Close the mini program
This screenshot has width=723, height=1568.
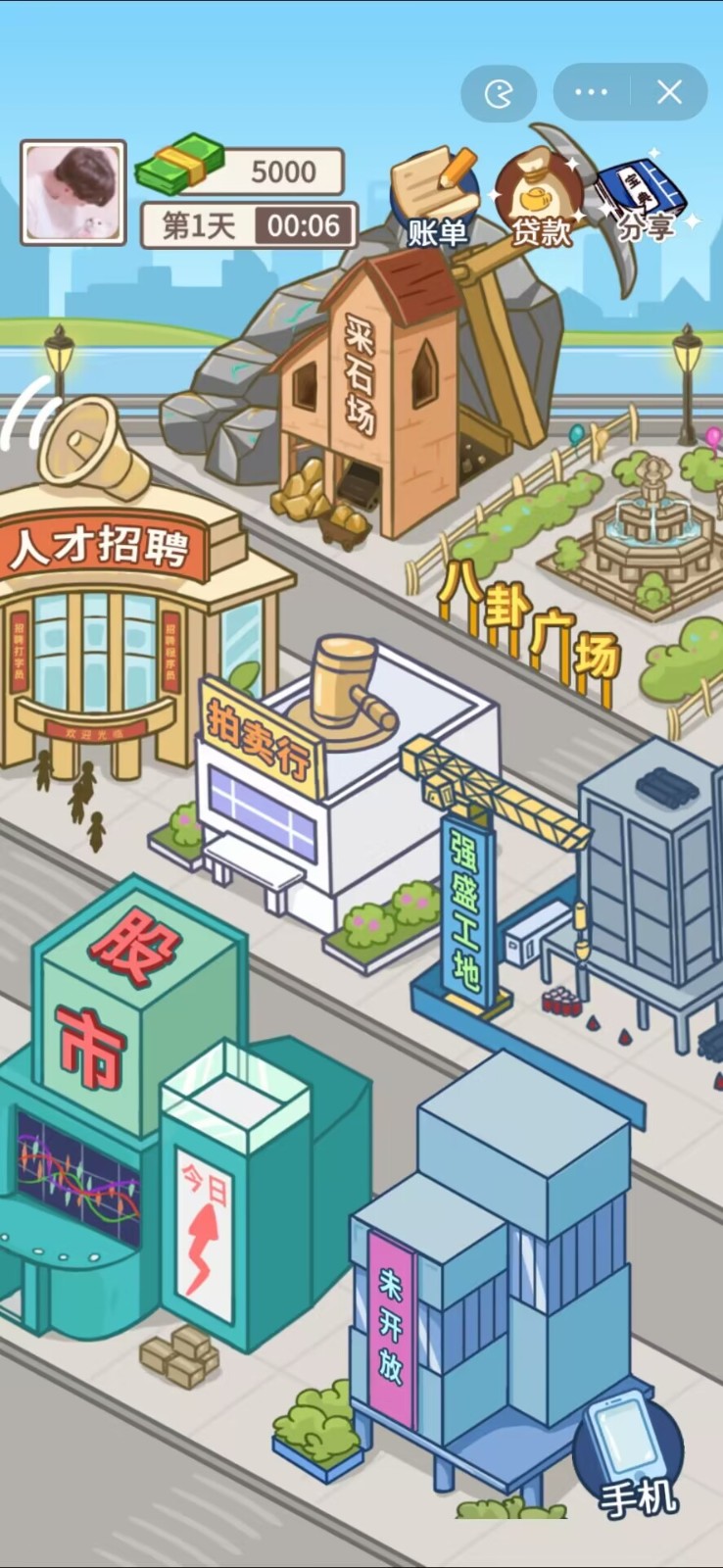pyautogui.click(x=669, y=92)
